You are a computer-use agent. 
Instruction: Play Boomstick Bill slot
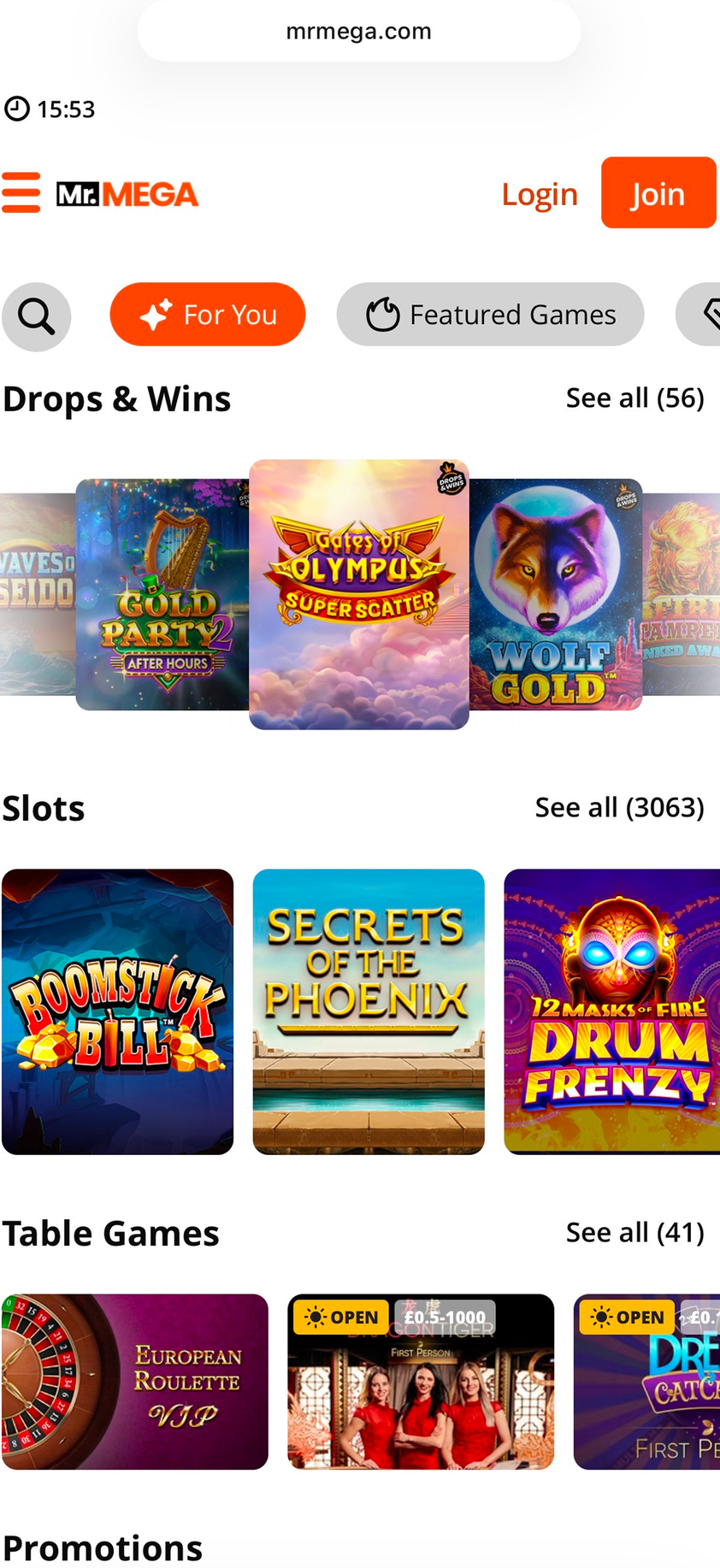(x=118, y=1011)
